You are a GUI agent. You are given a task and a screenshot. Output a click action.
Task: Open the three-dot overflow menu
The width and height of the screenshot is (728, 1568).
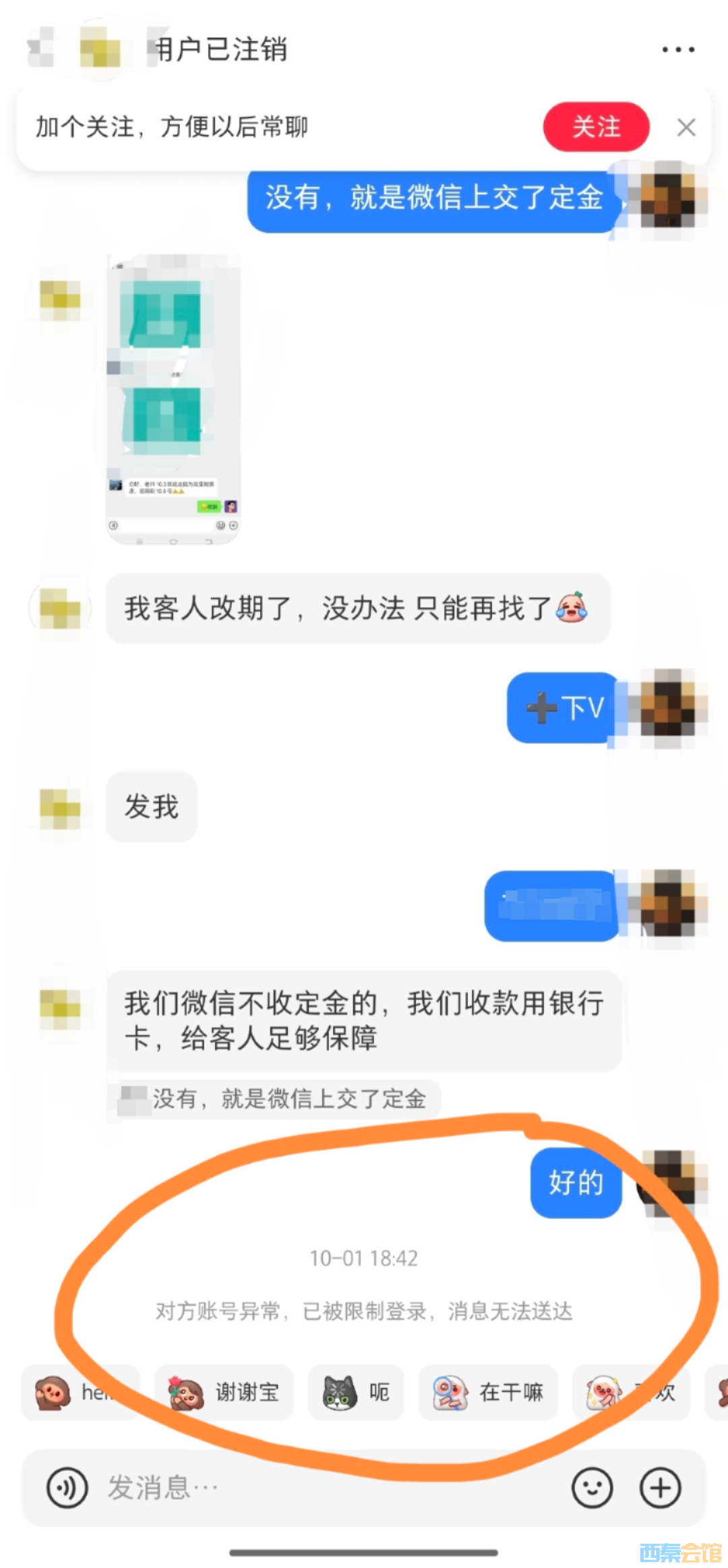tap(677, 49)
